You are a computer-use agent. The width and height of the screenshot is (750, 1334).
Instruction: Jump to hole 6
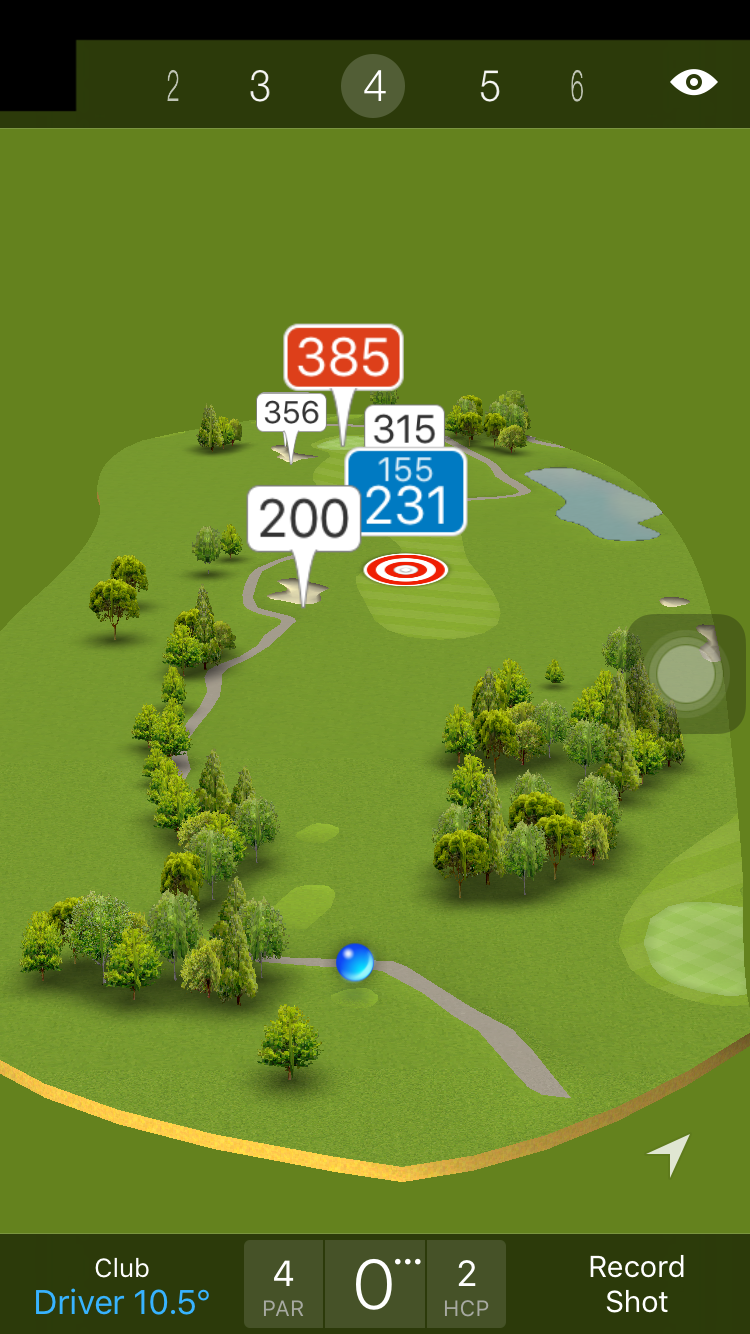pos(577,87)
